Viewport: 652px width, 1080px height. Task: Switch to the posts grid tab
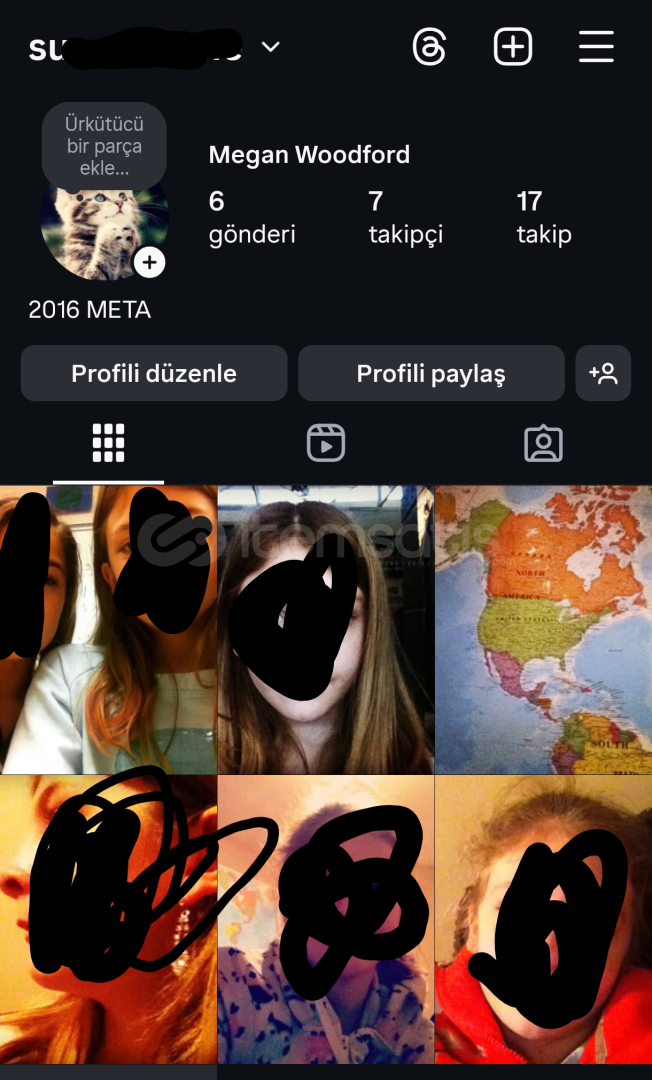(108, 443)
